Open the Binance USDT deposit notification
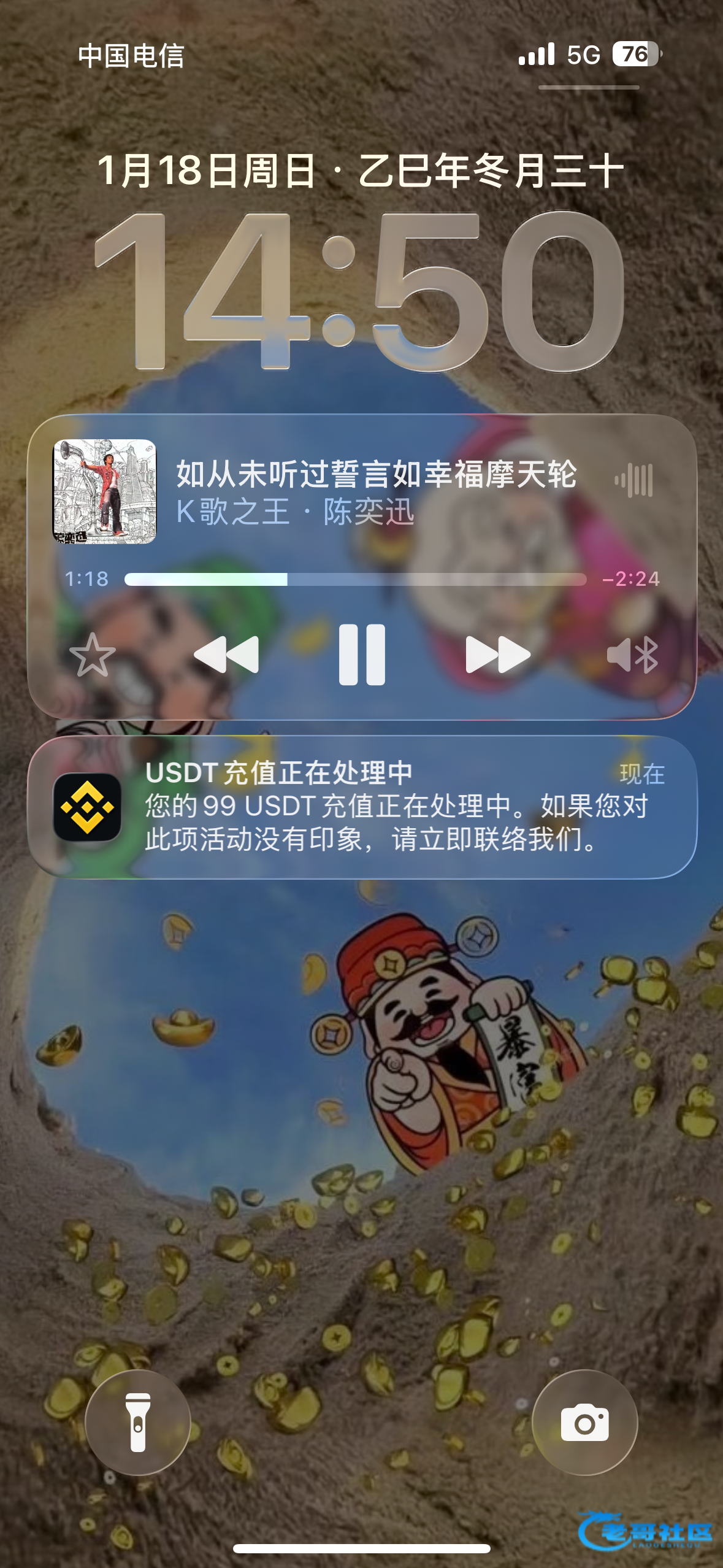Image resolution: width=723 pixels, height=1568 pixels. point(362,807)
